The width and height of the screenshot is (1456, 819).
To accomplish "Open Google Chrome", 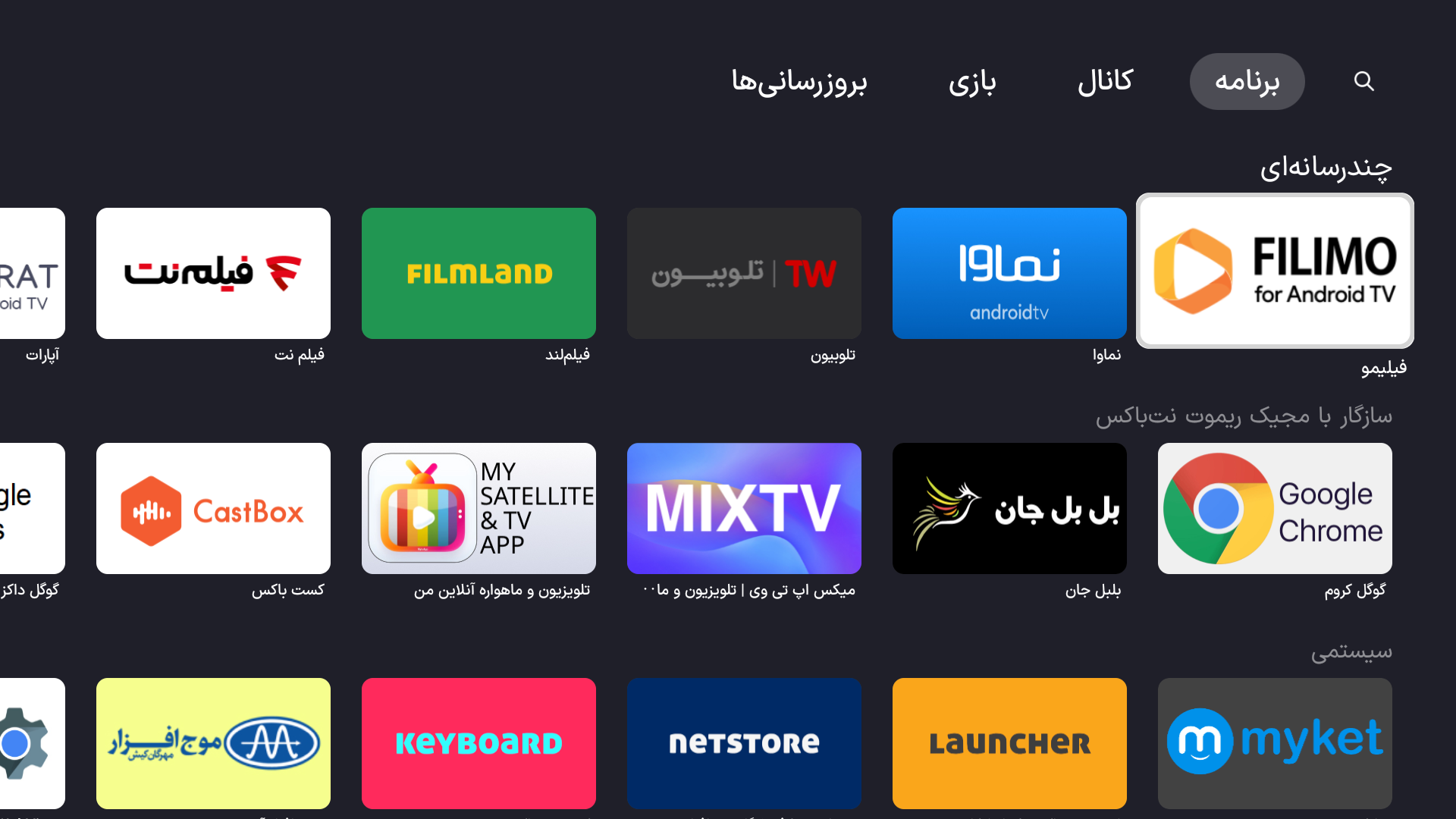I will coord(1275,508).
